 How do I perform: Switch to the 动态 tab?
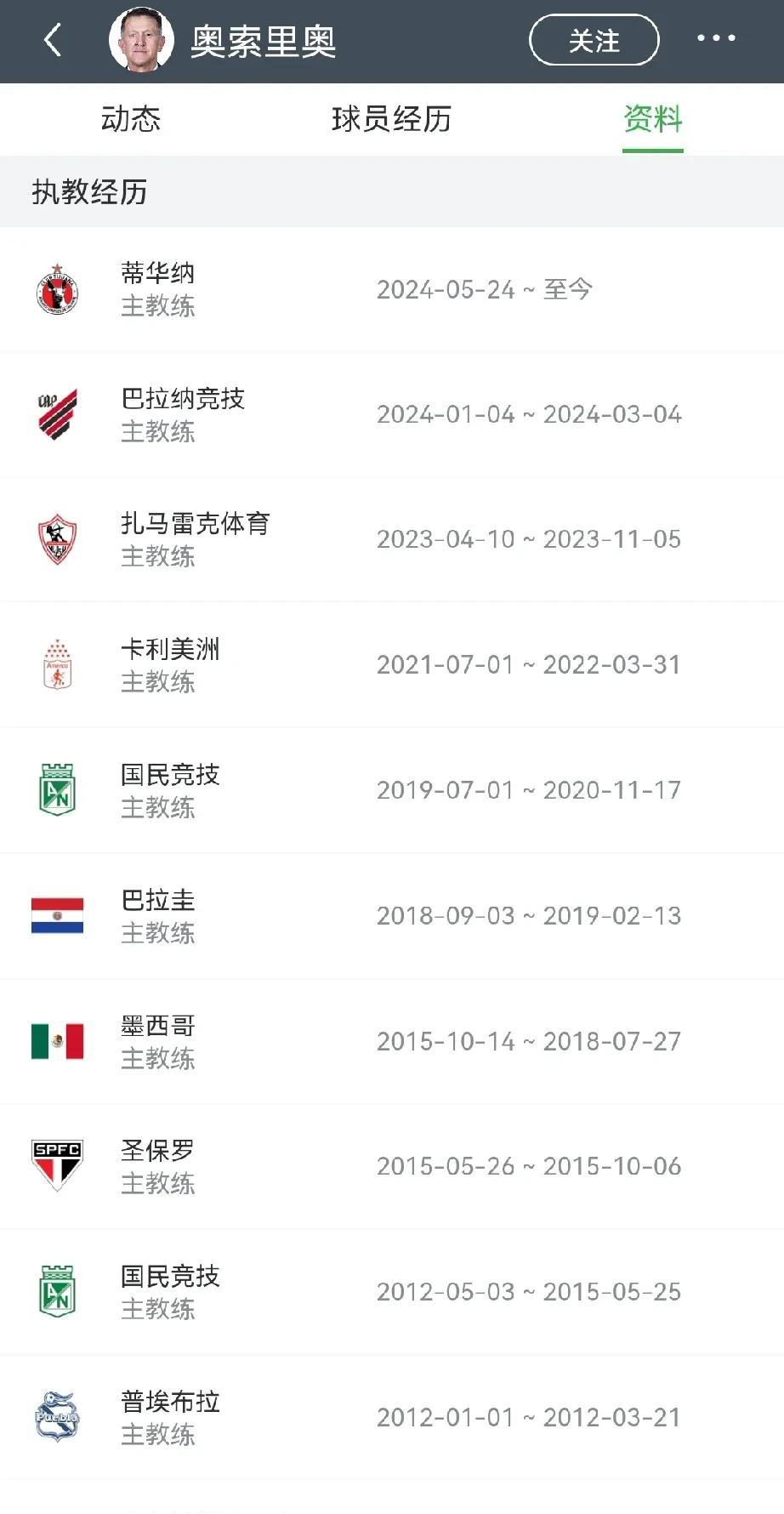[x=130, y=119]
